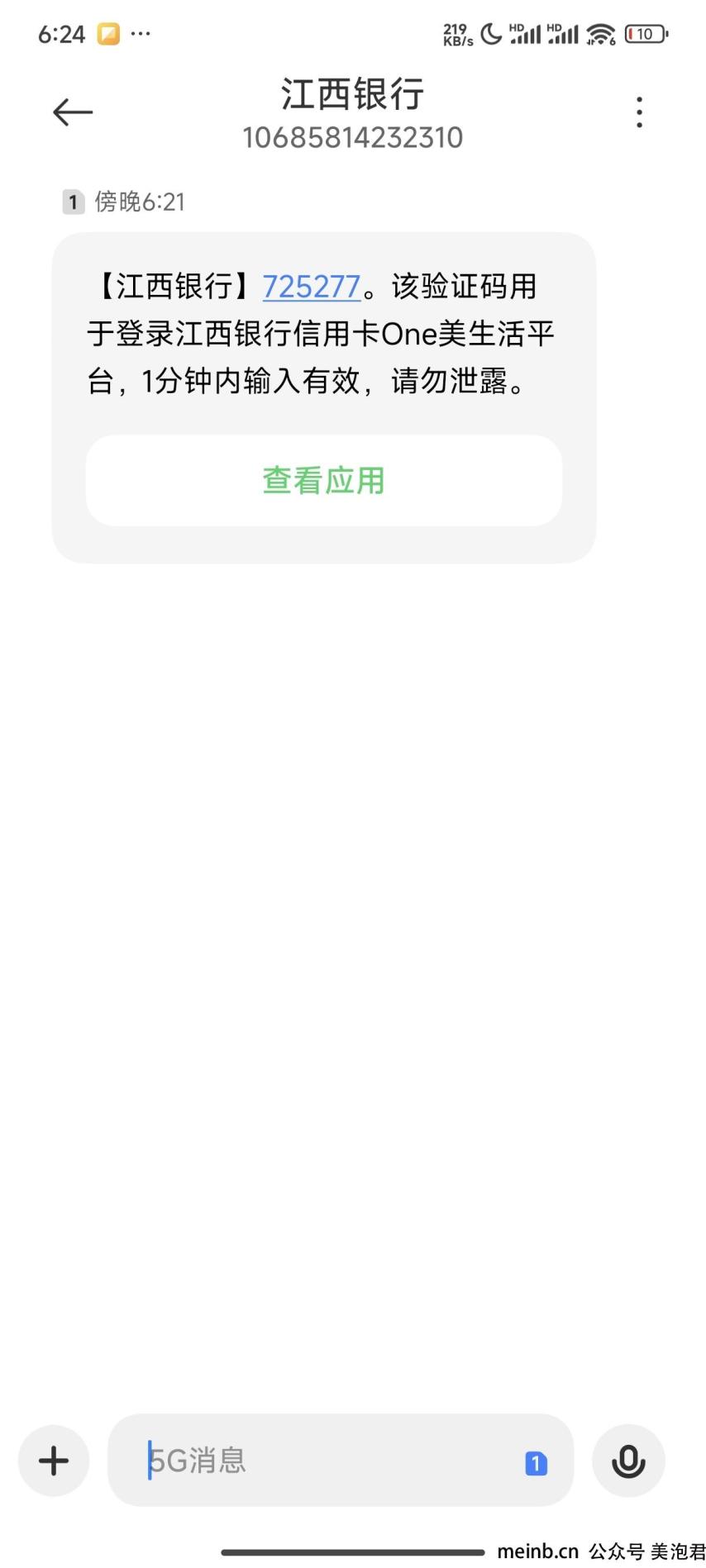The width and height of the screenshot is (706, 1568).
Task: Start voice input with the microphone
Action: (x=628, y=1461)
